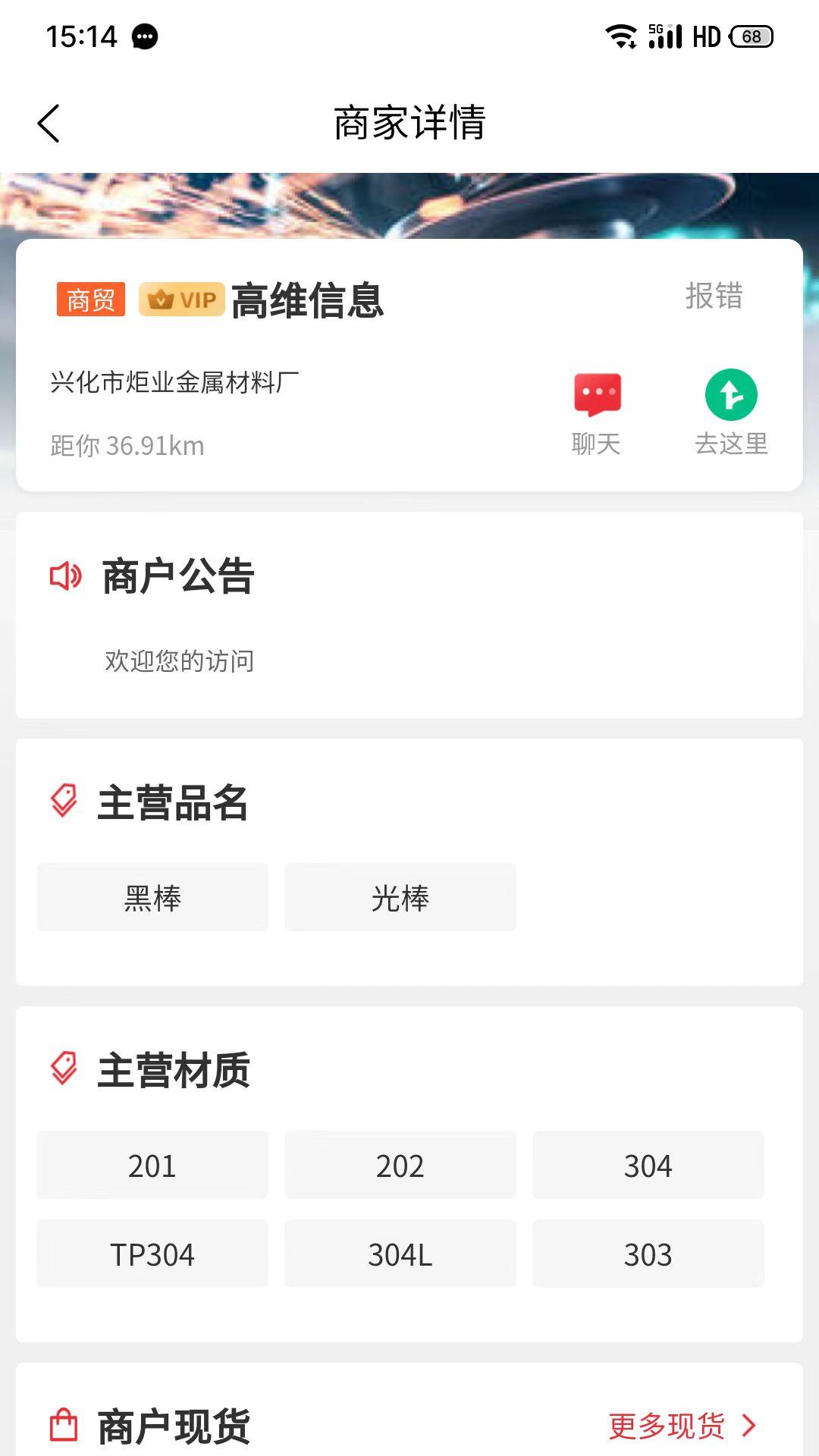This screenshot has height=1456, width=819.
Task: Tap the merchant name 高维信息
Action: (x=307, y=300)
